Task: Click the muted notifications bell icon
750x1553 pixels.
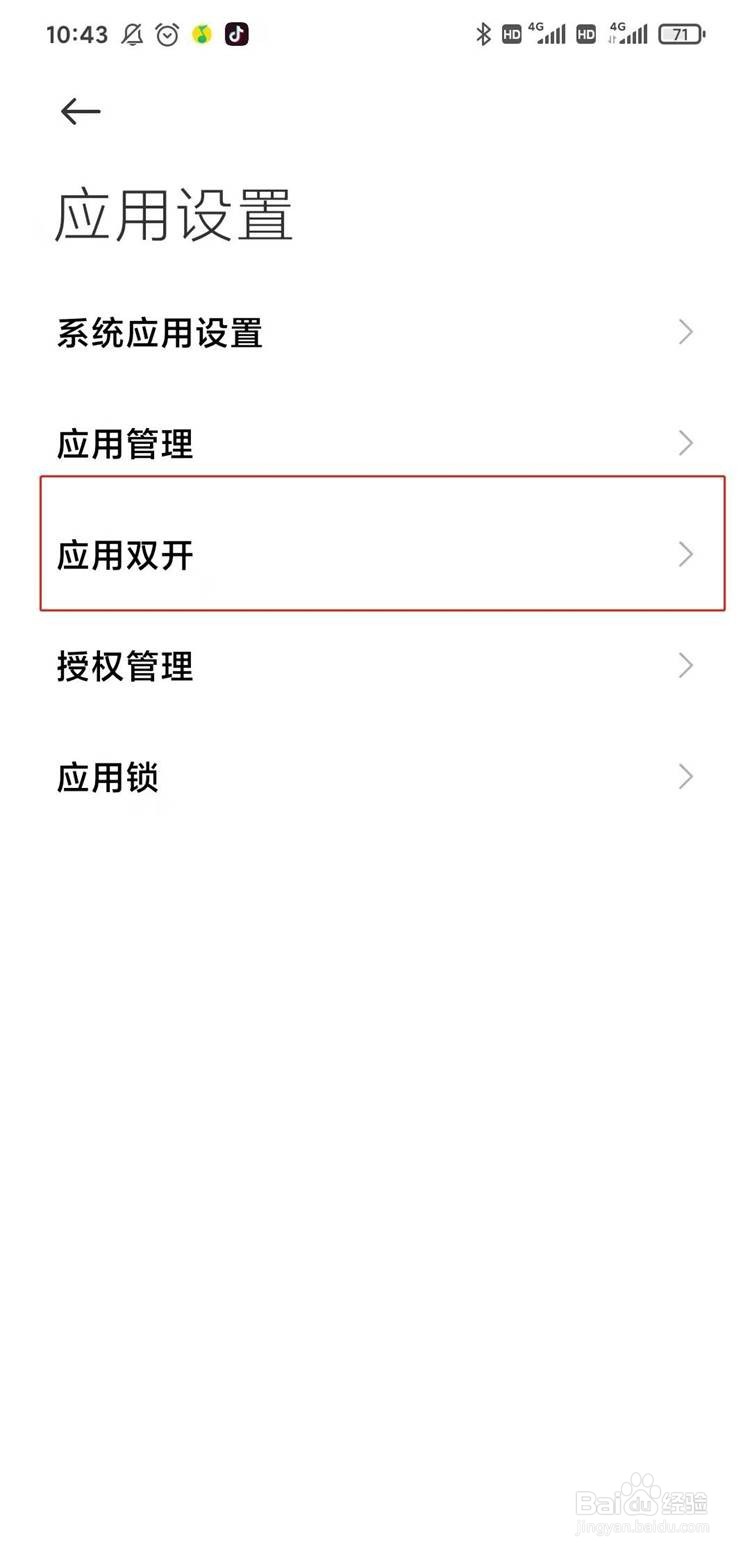Action: 131,33
